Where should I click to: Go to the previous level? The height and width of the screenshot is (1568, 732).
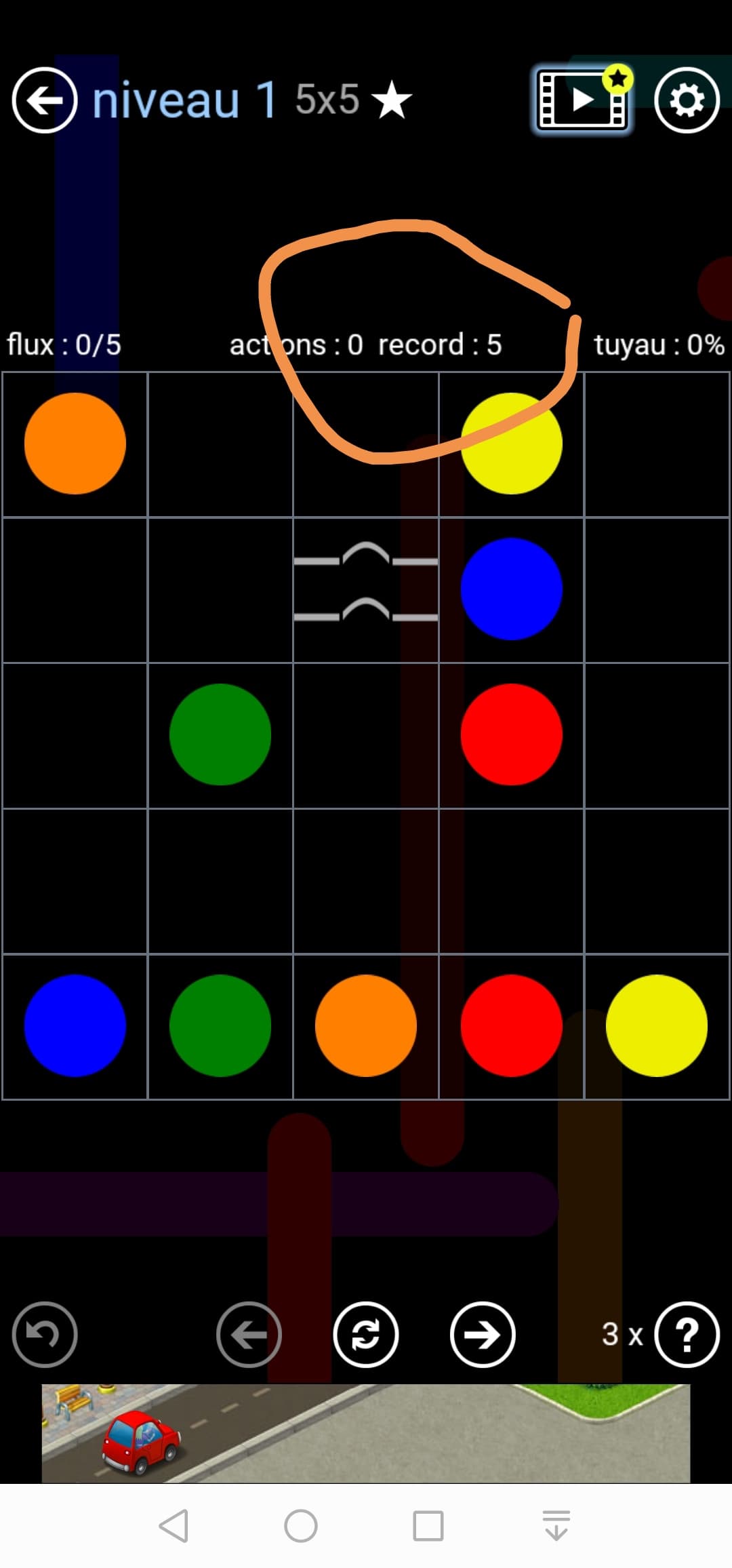(249, 1334)
